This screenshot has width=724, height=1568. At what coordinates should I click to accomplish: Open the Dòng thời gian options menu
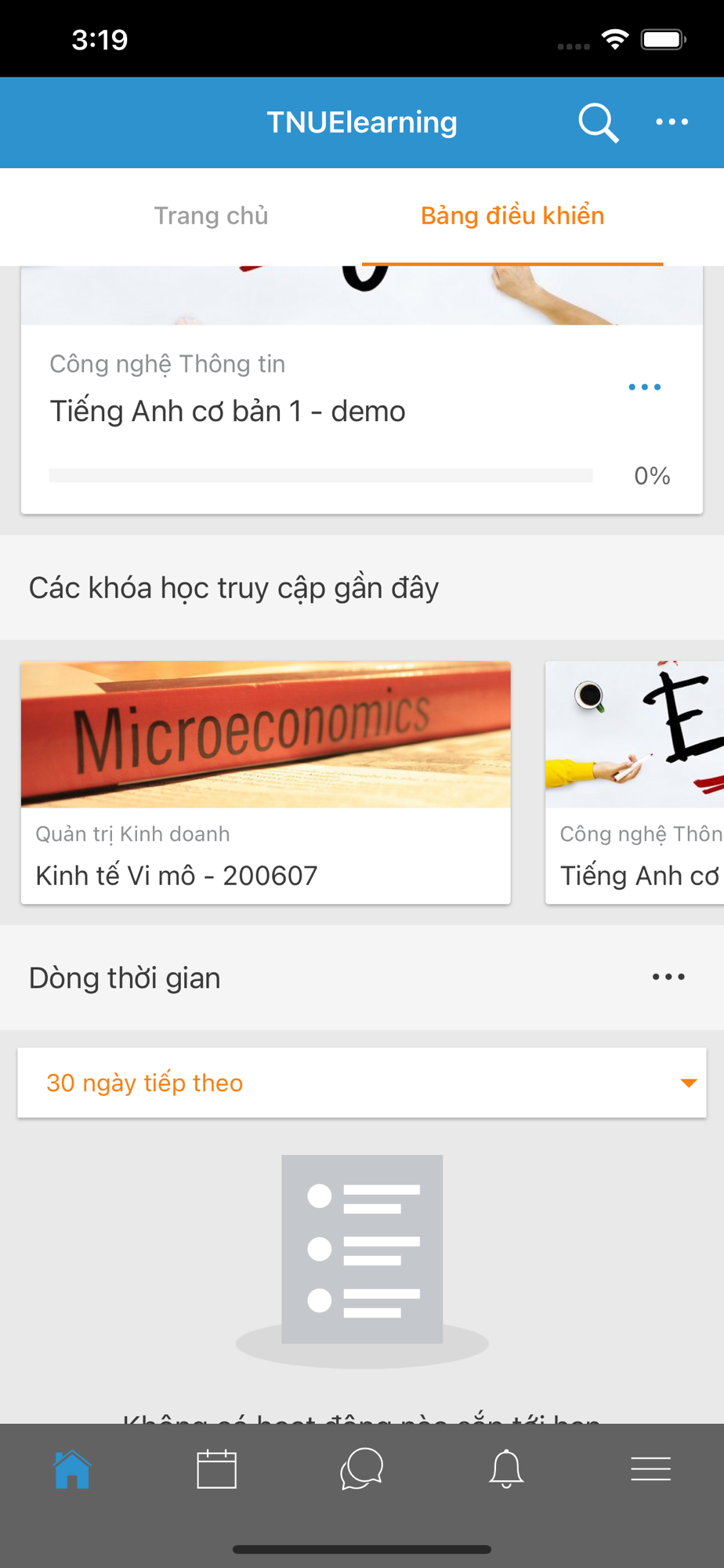click(x=668, y=977)
